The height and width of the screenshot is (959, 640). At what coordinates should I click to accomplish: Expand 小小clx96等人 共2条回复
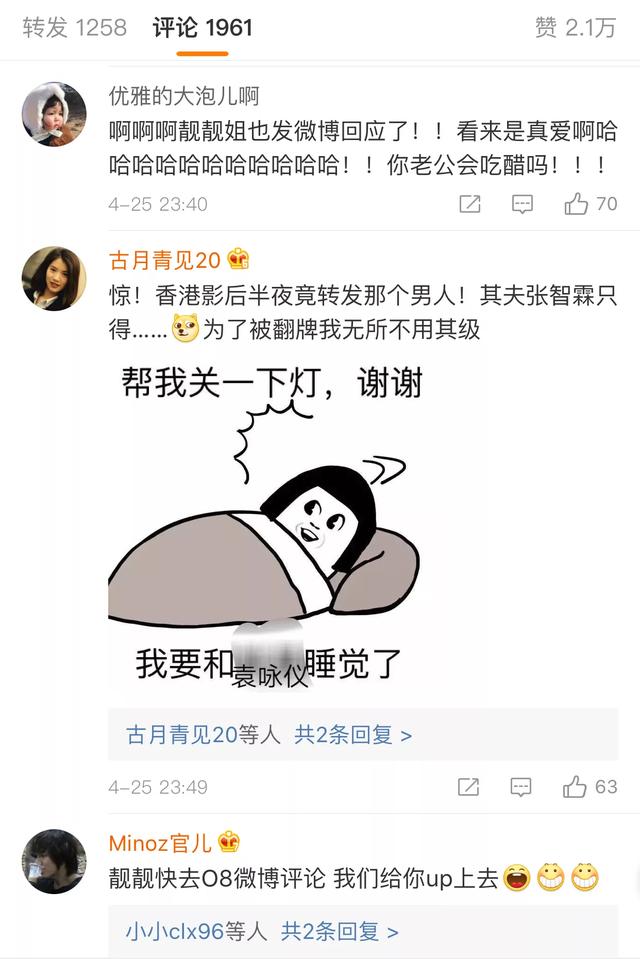tap(262, 931)
